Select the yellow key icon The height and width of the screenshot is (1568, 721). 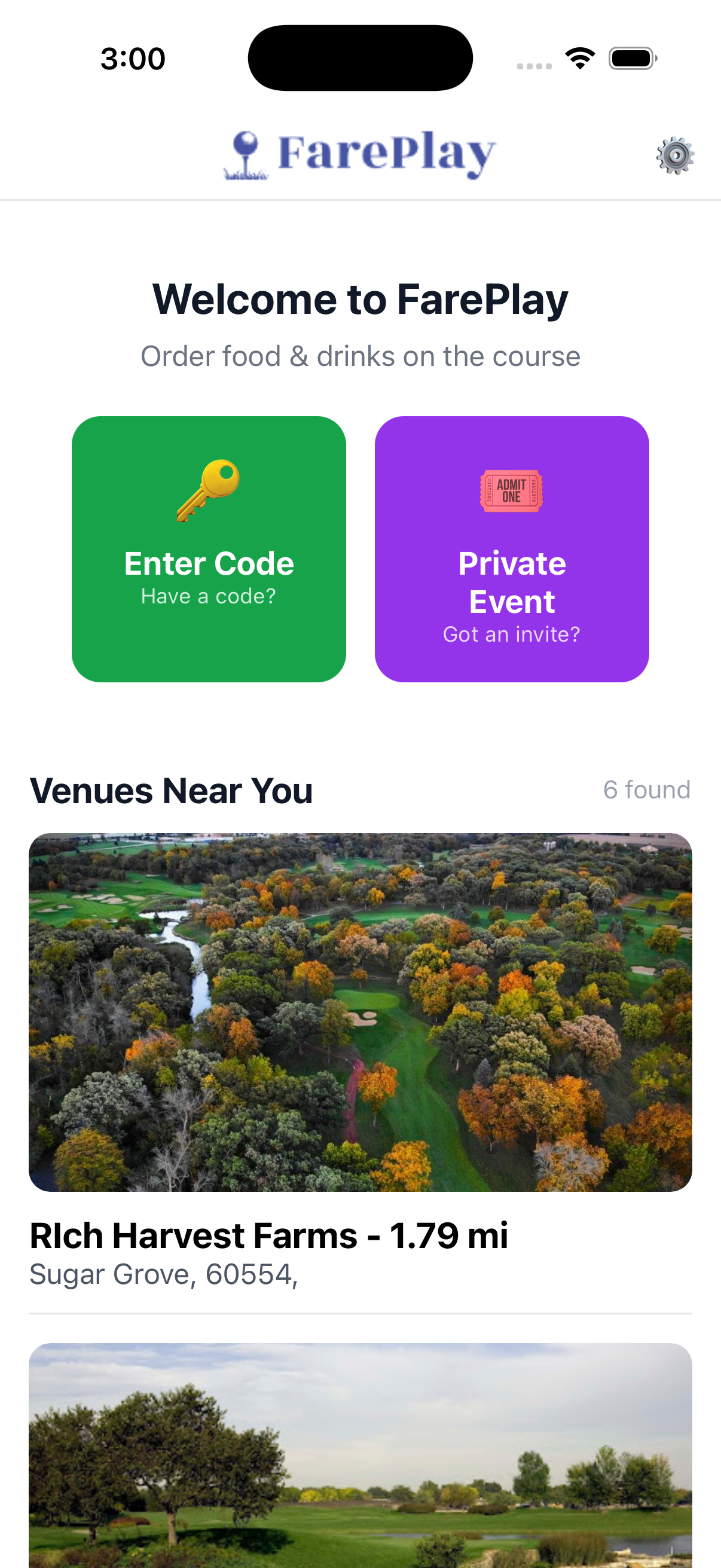click(208, 492)
